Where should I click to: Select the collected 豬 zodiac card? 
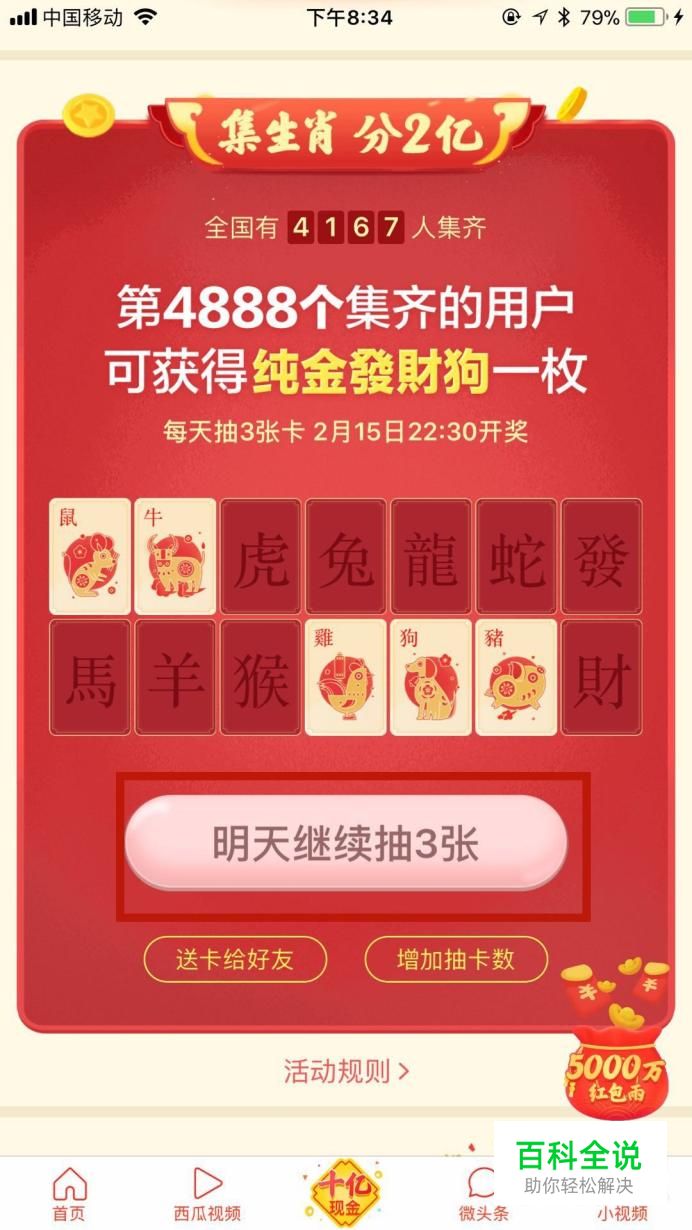516,677
